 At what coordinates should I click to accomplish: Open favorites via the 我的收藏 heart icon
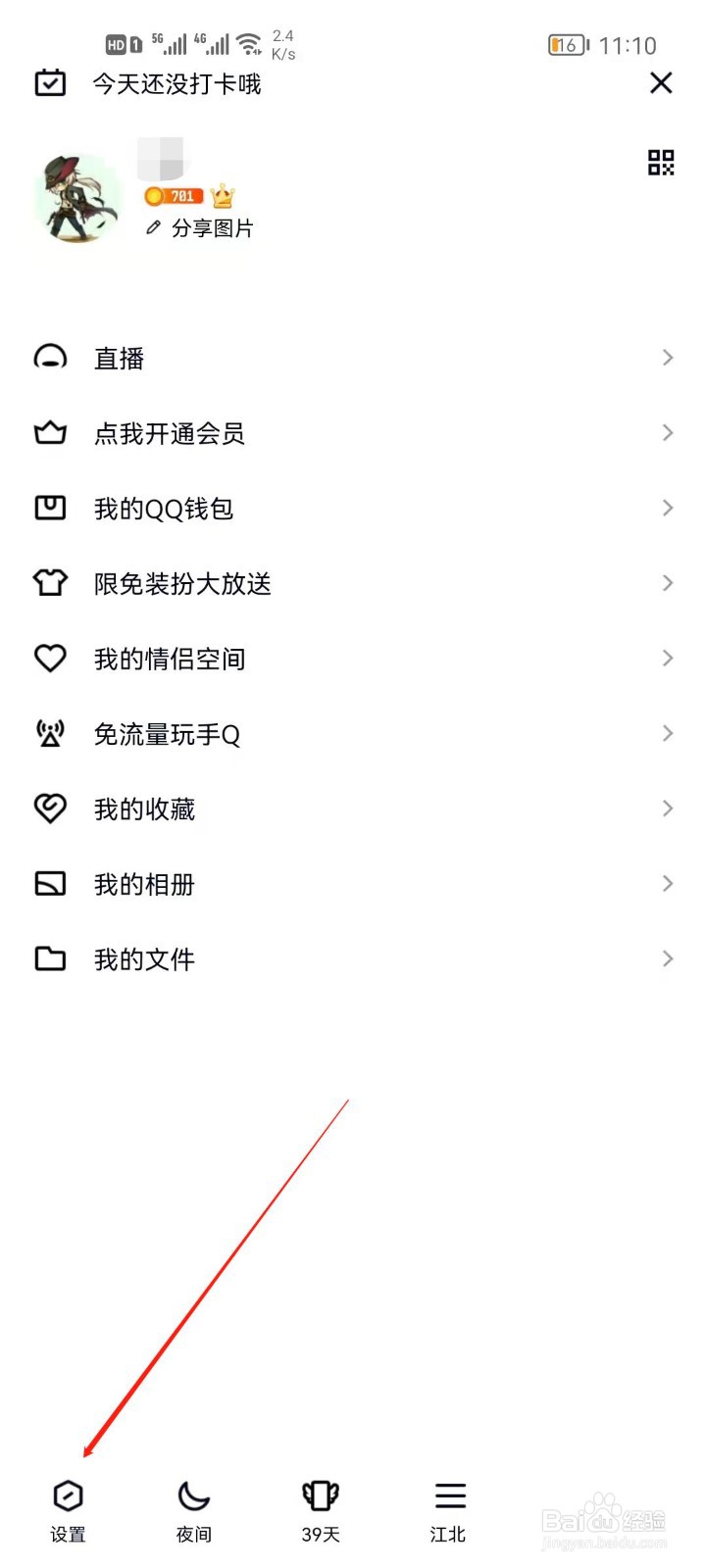pos(50,808)
